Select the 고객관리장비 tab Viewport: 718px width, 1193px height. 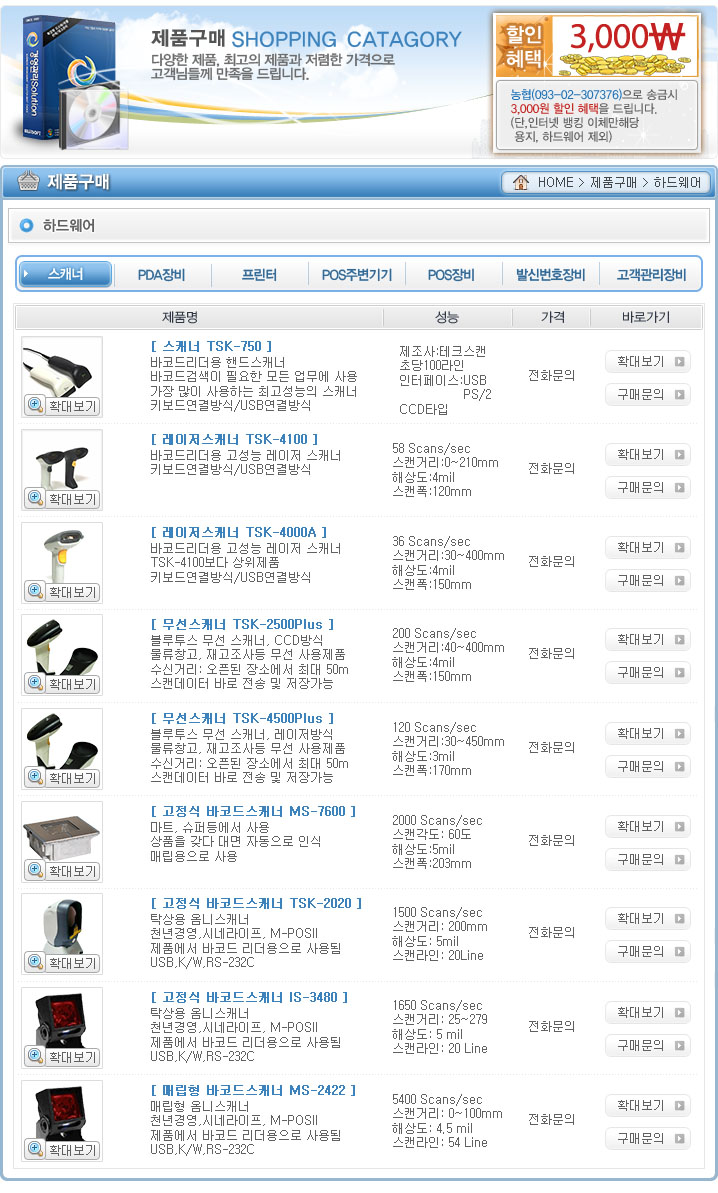click(x=650, y=275)
